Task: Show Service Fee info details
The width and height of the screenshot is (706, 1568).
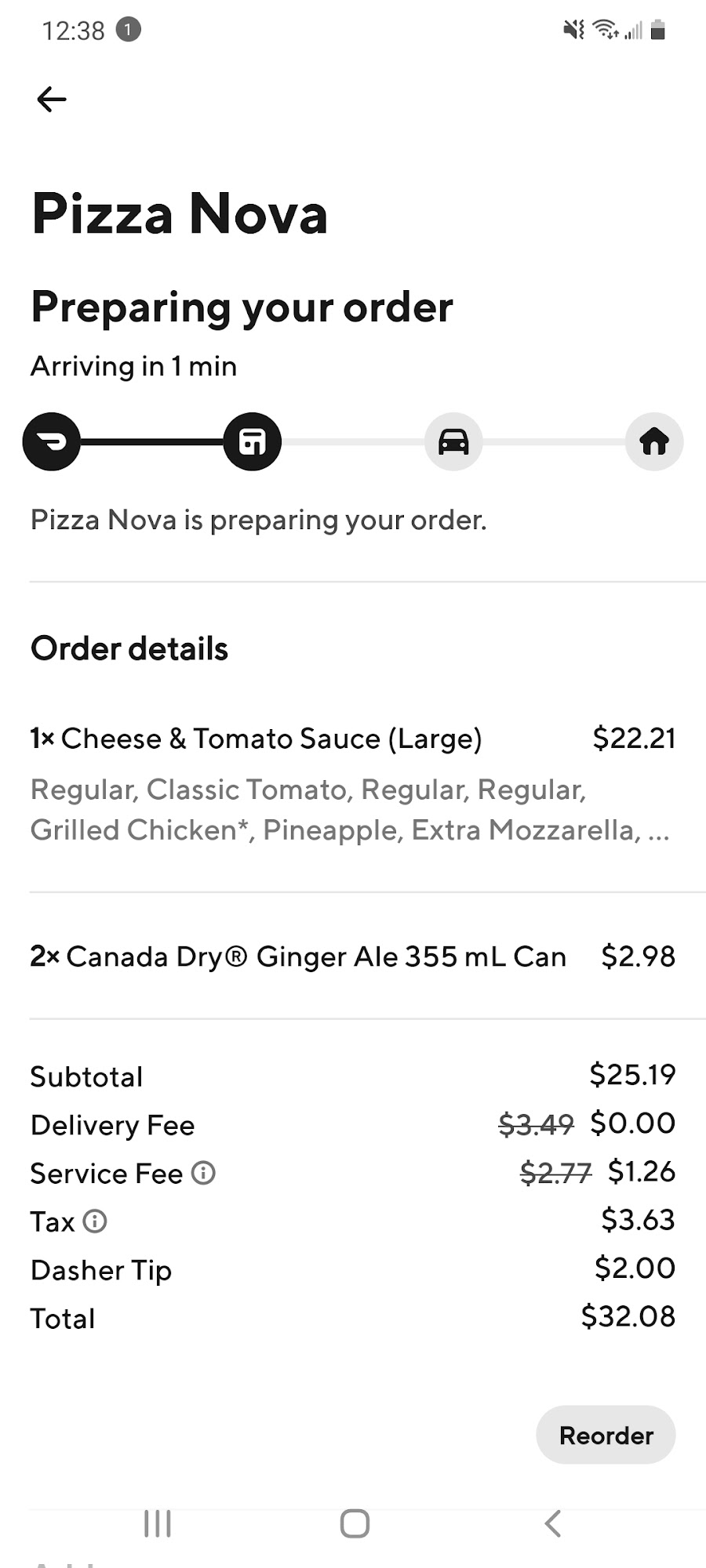Action: (x=203, y=1173)
